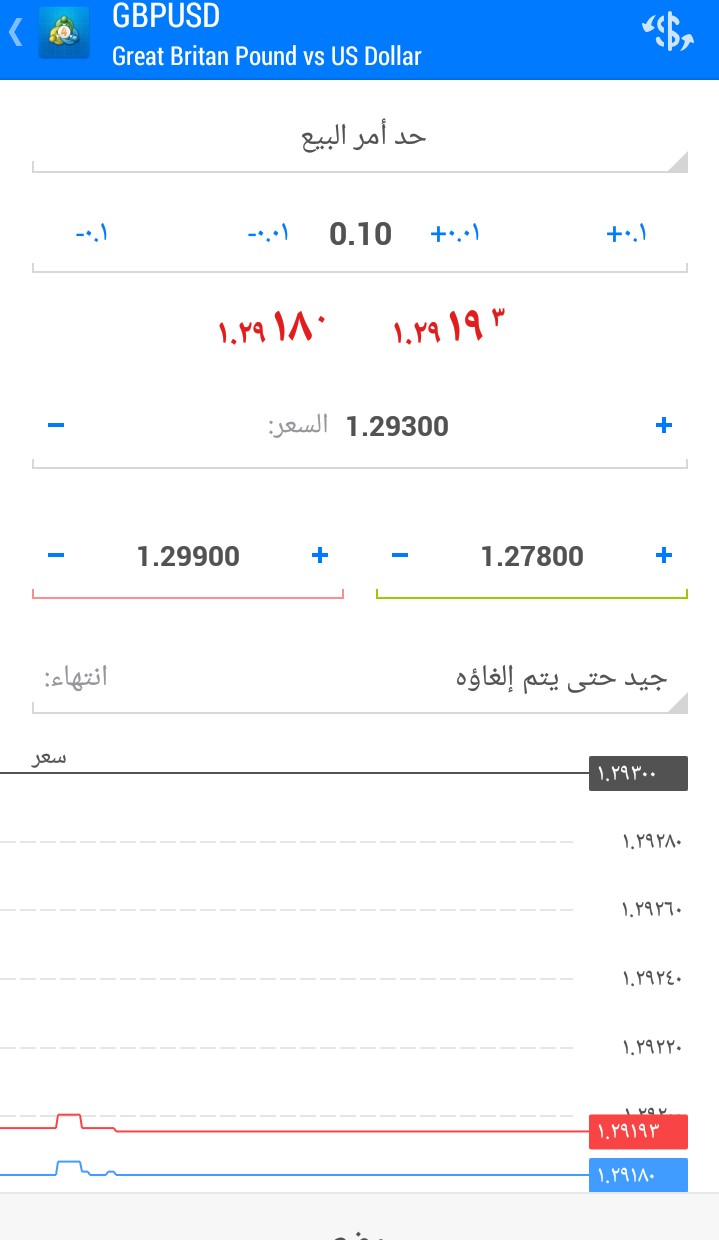Increase the 1.27800 take profit value
719x1240 pixels.
click(663, 556)
